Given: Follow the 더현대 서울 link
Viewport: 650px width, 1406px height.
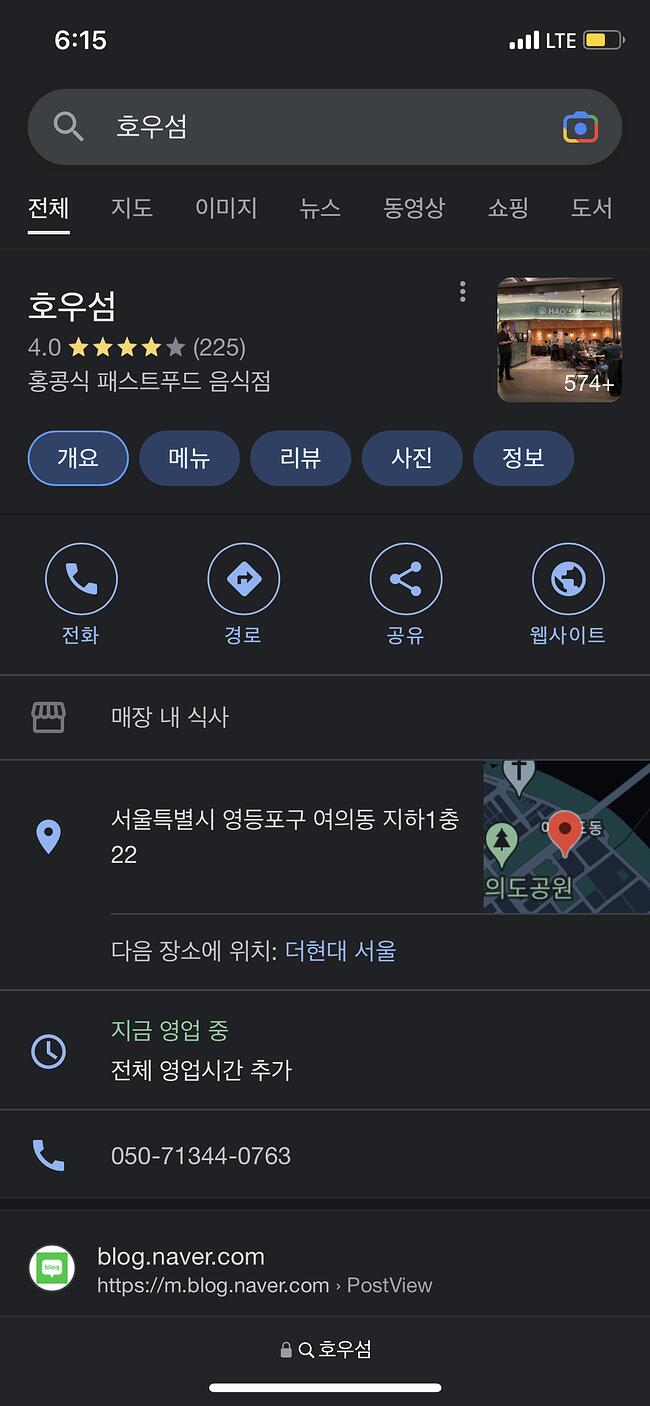Looking at the screenshot, I should [x=341, y=951].
